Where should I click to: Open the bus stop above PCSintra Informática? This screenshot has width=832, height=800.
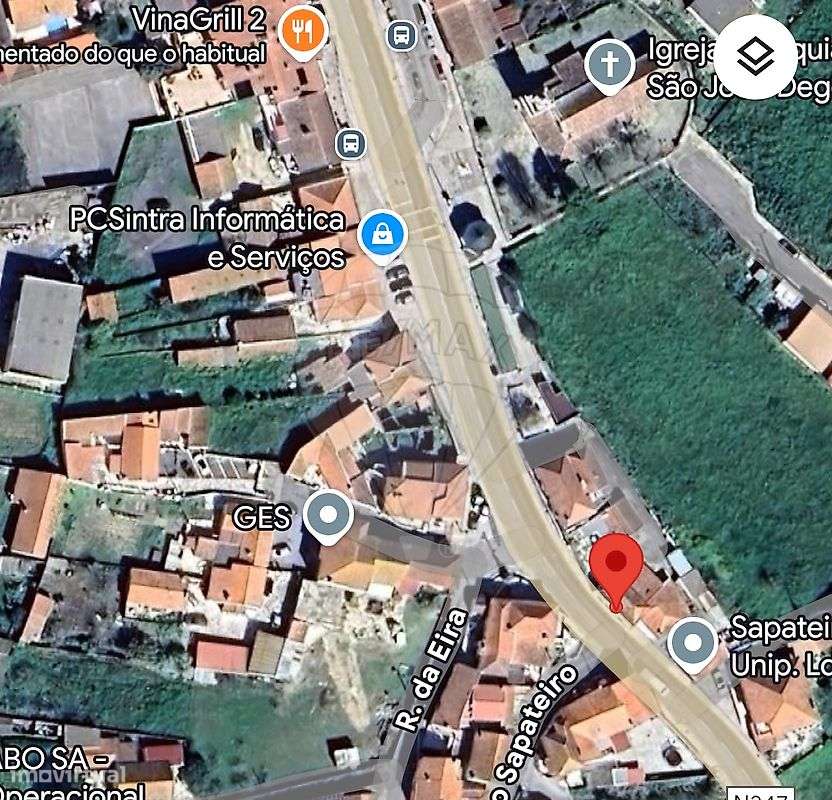click(350, 143)
